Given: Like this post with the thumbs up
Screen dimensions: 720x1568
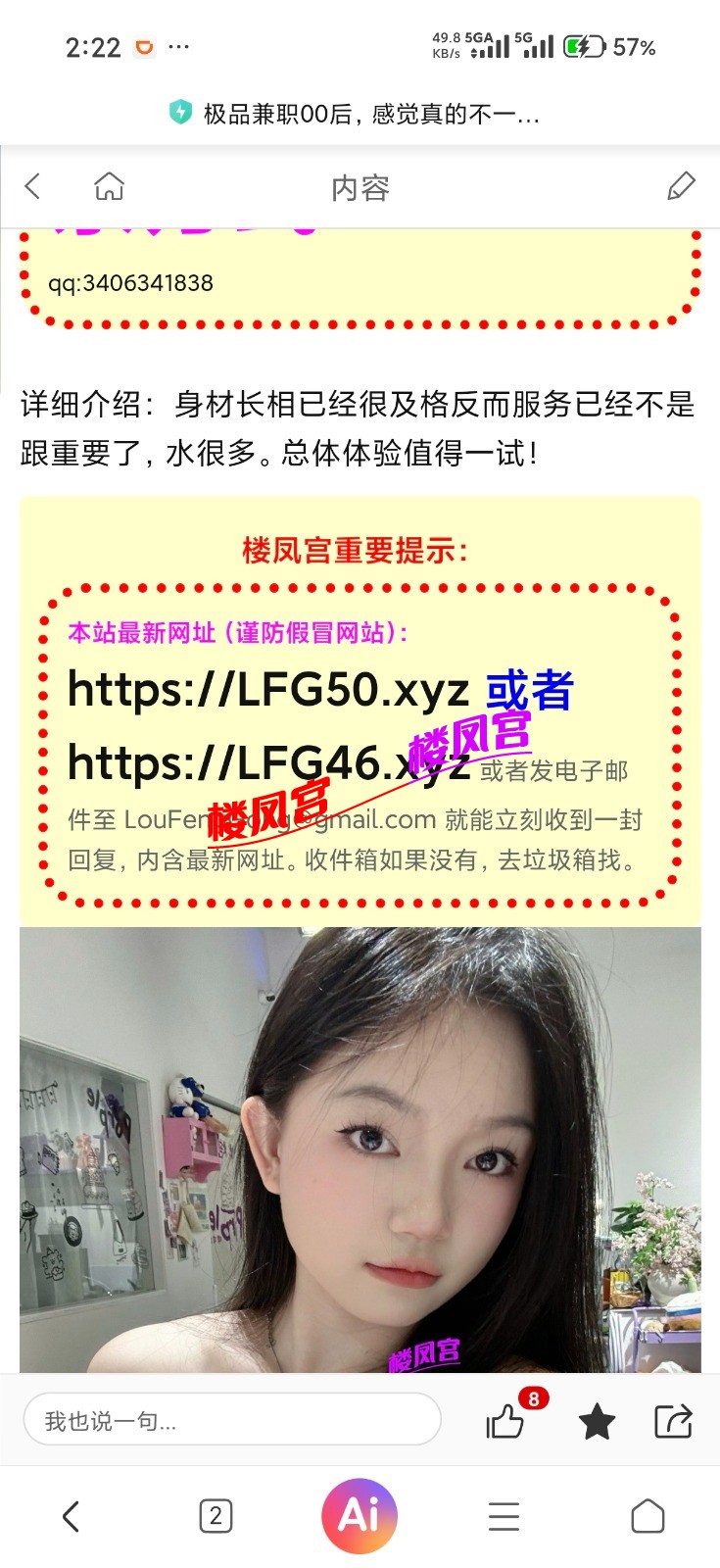Looking at the screenshot, I should 505,1420.
